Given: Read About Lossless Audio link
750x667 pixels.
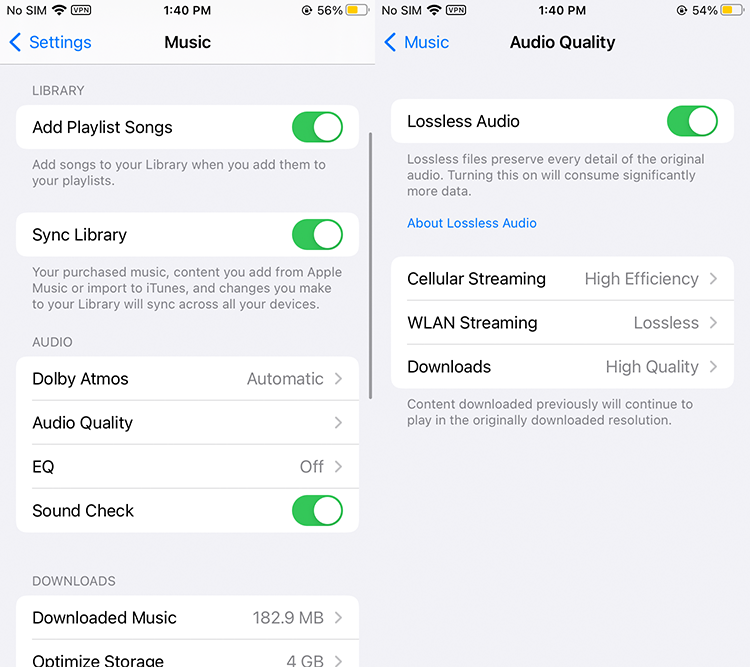Looking at the screenshot, I should [x=472, y=223].
